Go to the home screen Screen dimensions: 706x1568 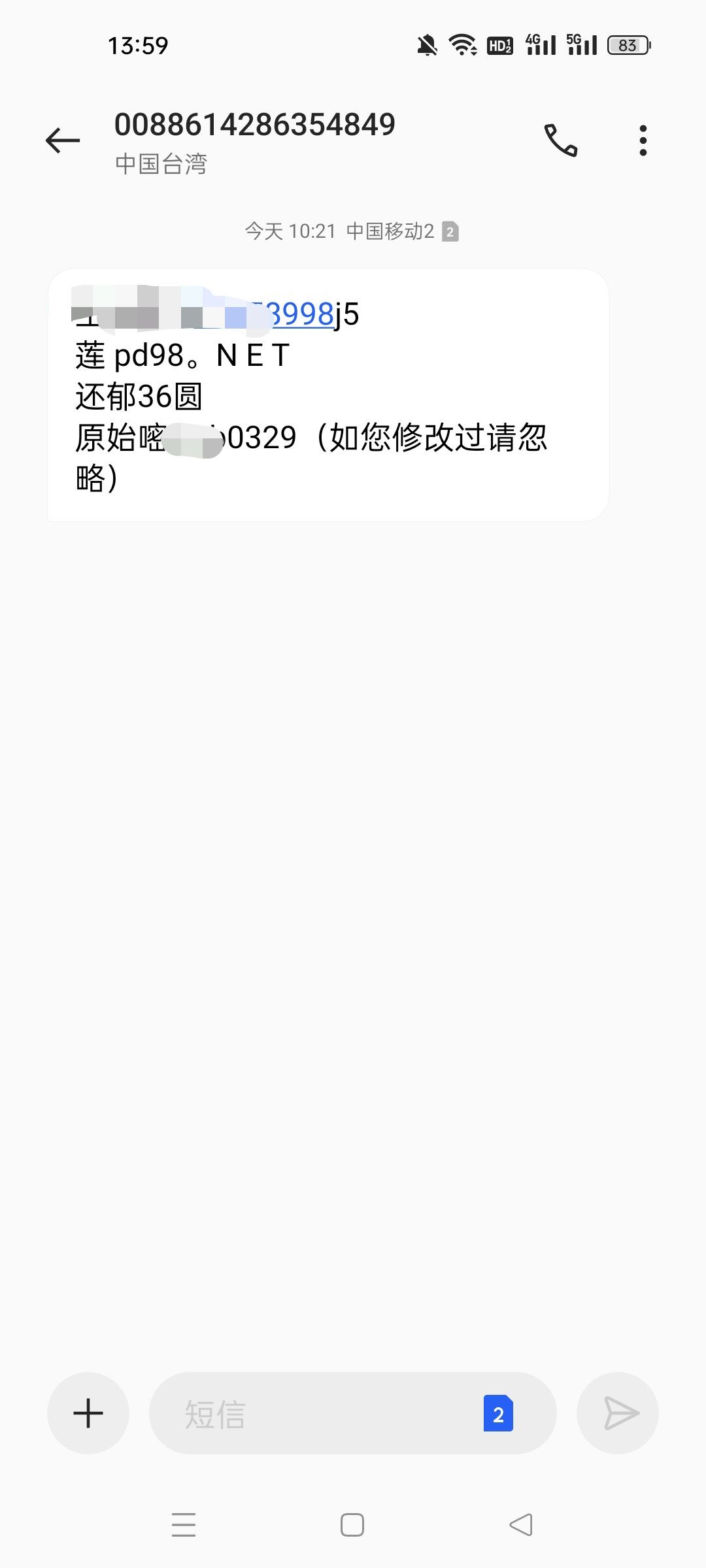(x=352, y=1524)
